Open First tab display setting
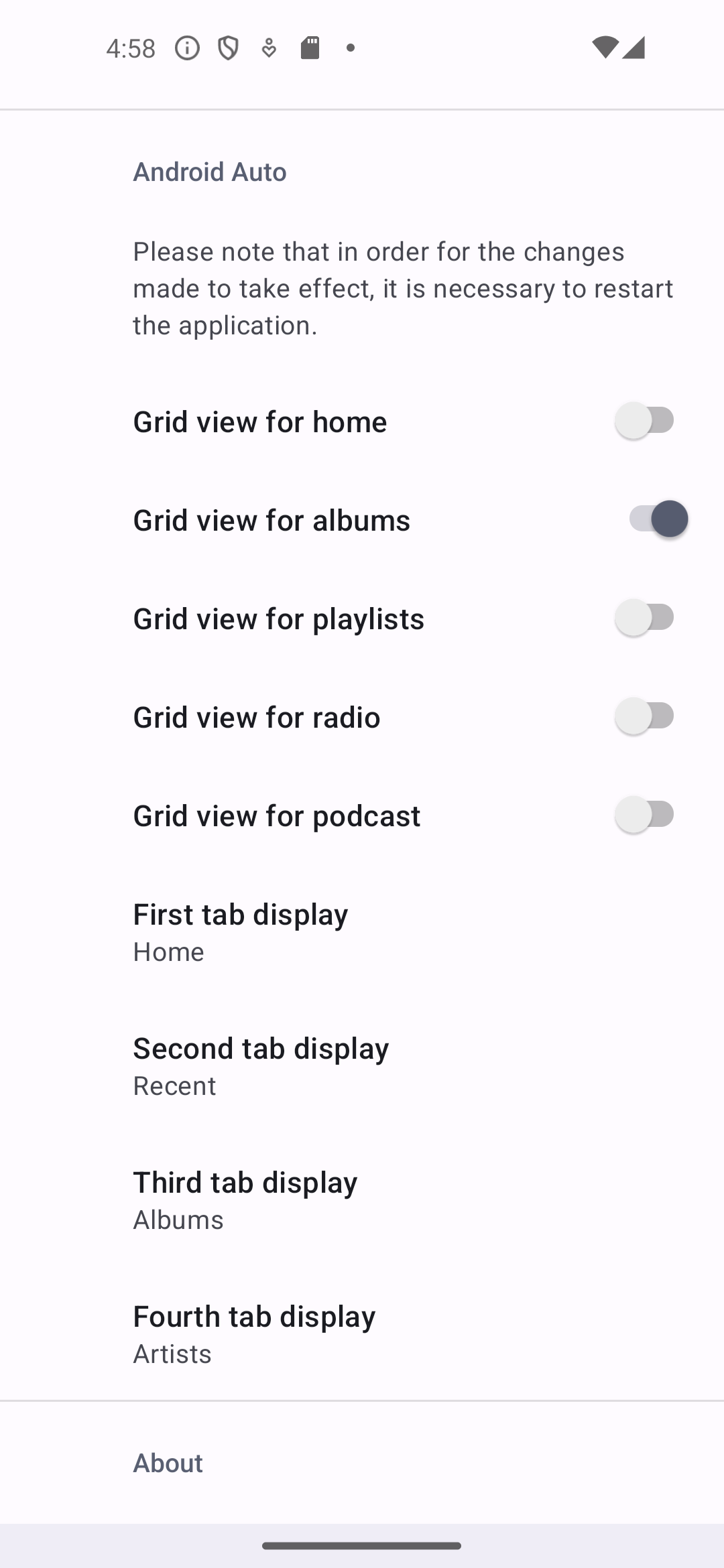The image size is (724, 1568). click(x=362, y=931)
